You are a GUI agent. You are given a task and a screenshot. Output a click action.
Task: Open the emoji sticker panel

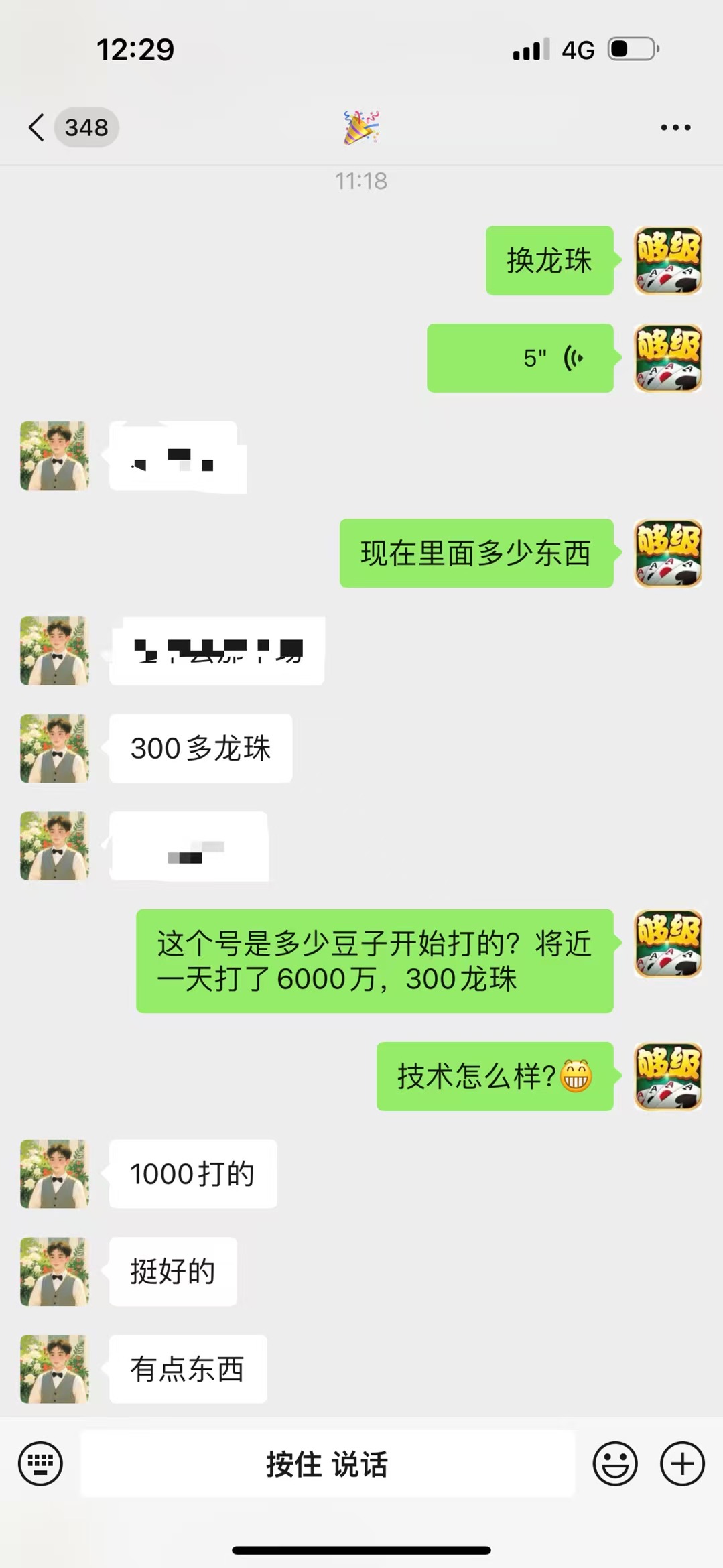tap(614, 1463)
